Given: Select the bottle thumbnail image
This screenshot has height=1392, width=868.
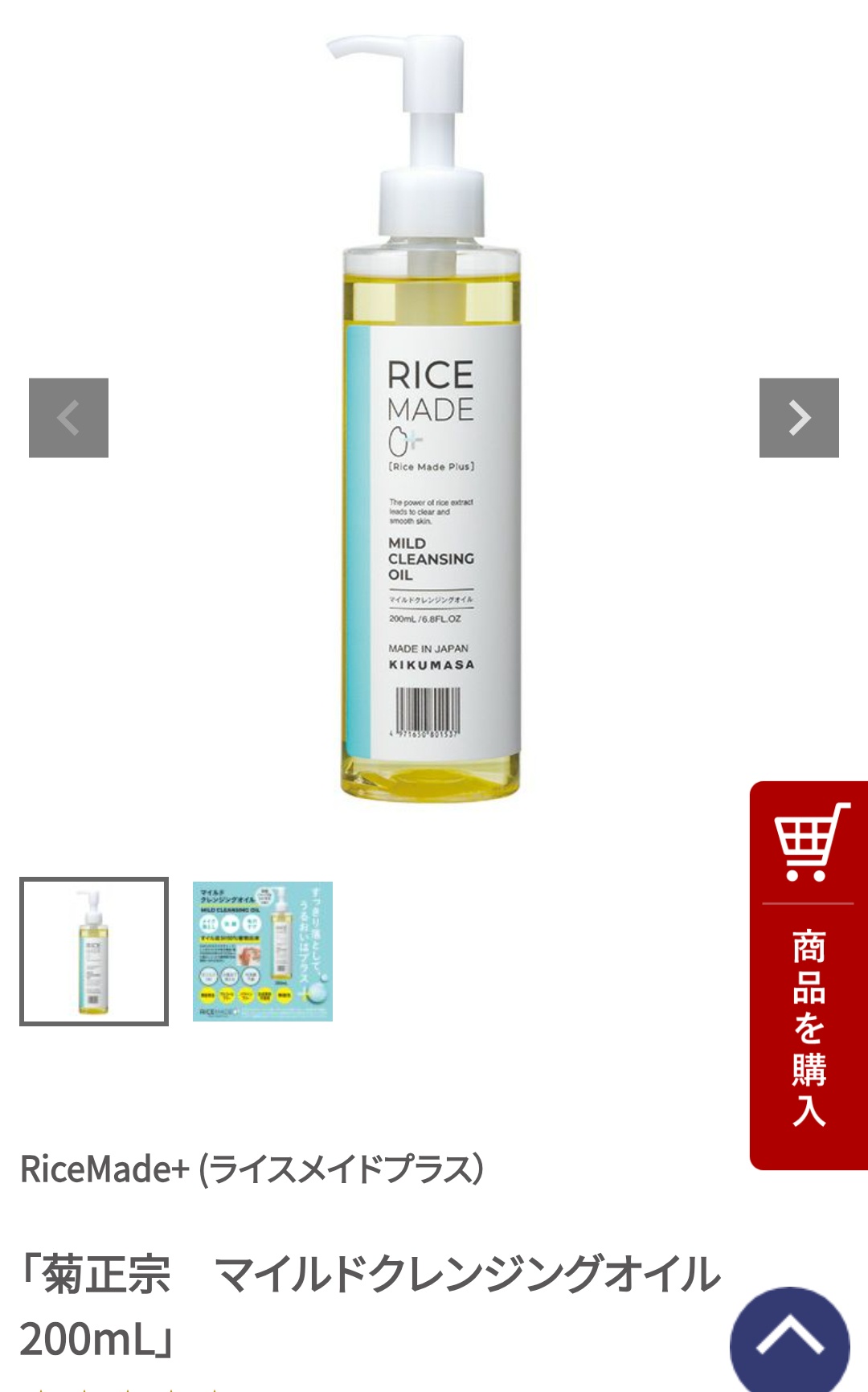Looking at the screenshot, I should [94, 952].
